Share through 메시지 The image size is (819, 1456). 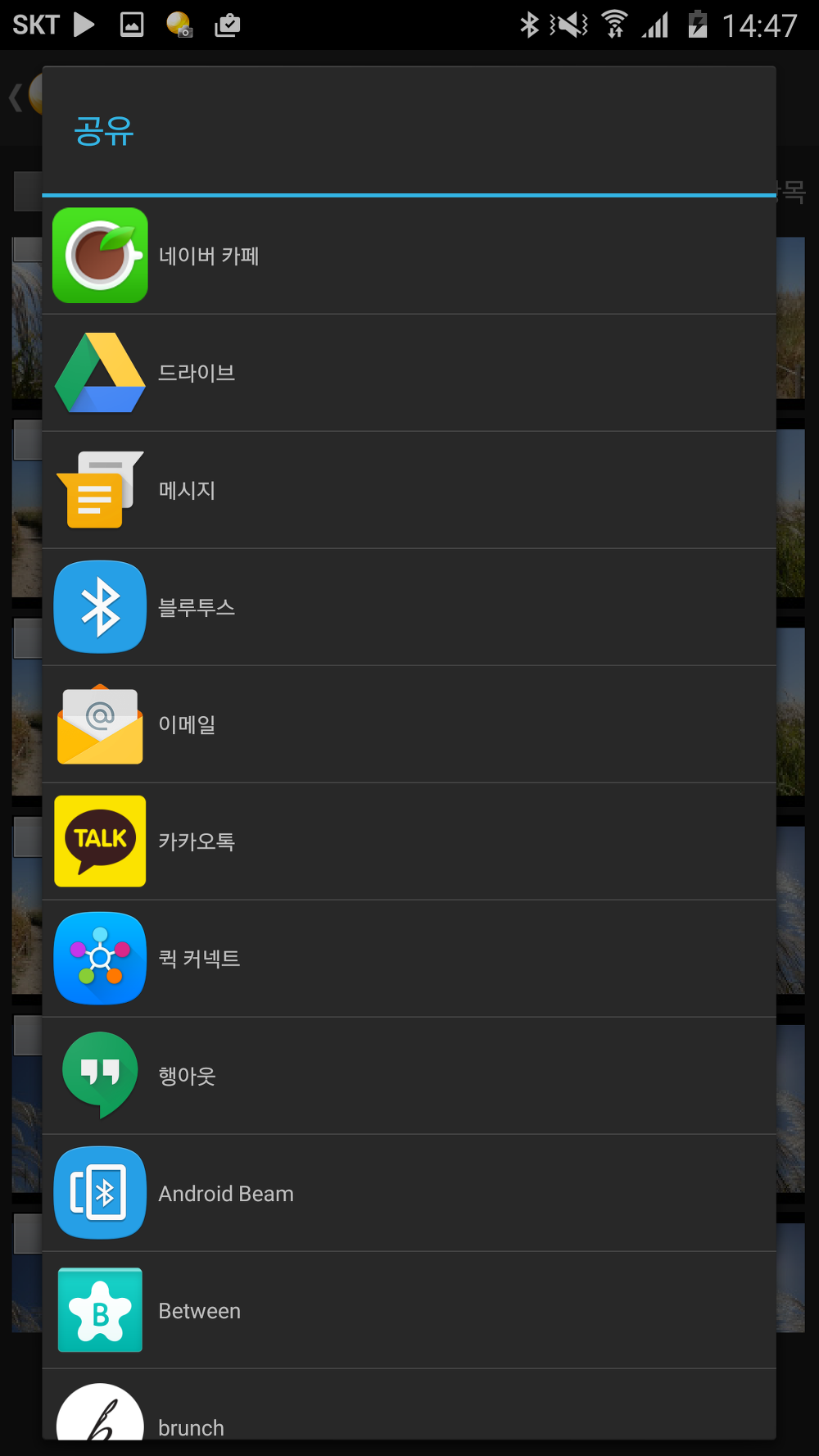coord(408,490)
